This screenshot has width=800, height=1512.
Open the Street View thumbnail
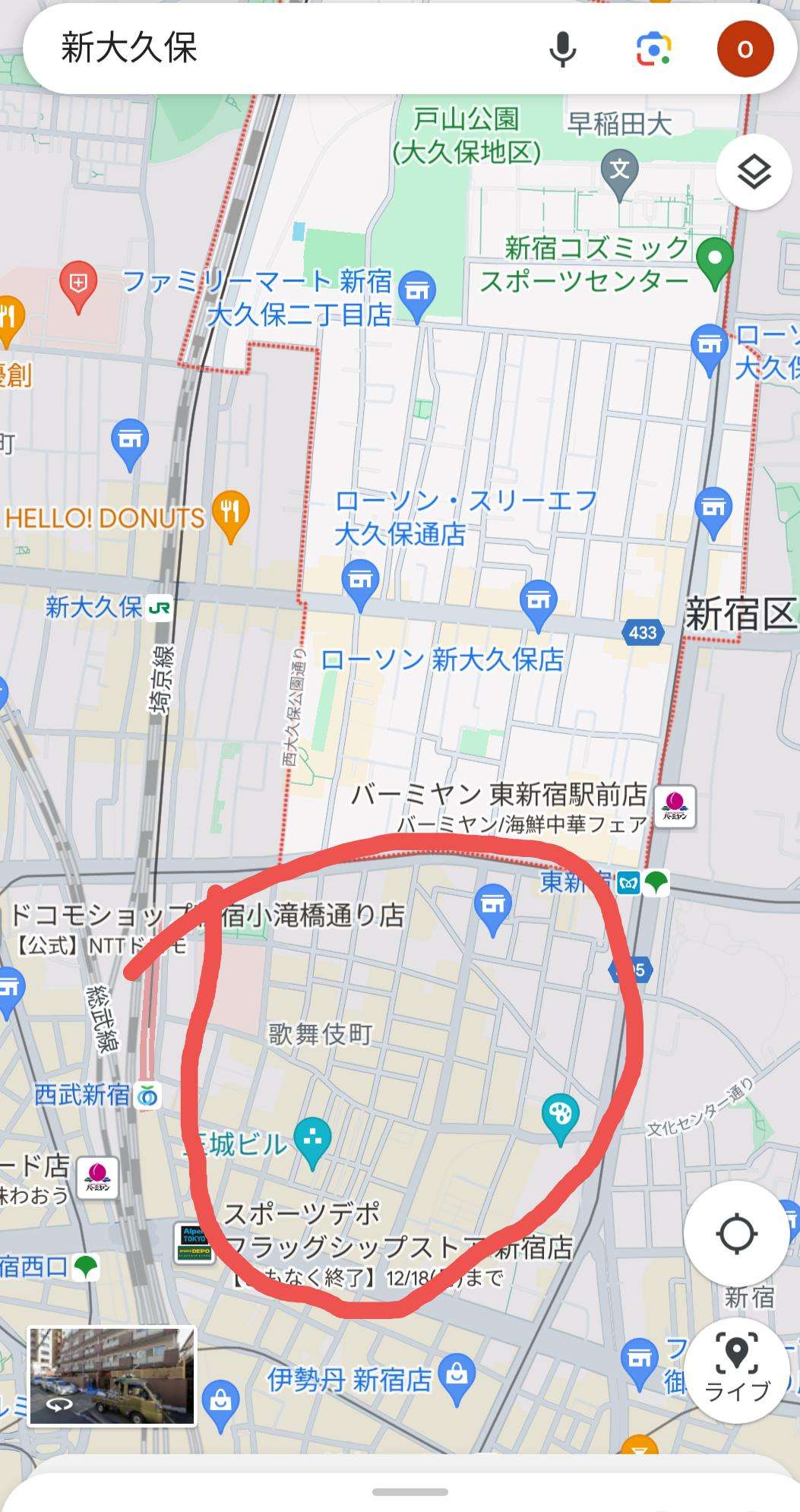coord(112,1376)
